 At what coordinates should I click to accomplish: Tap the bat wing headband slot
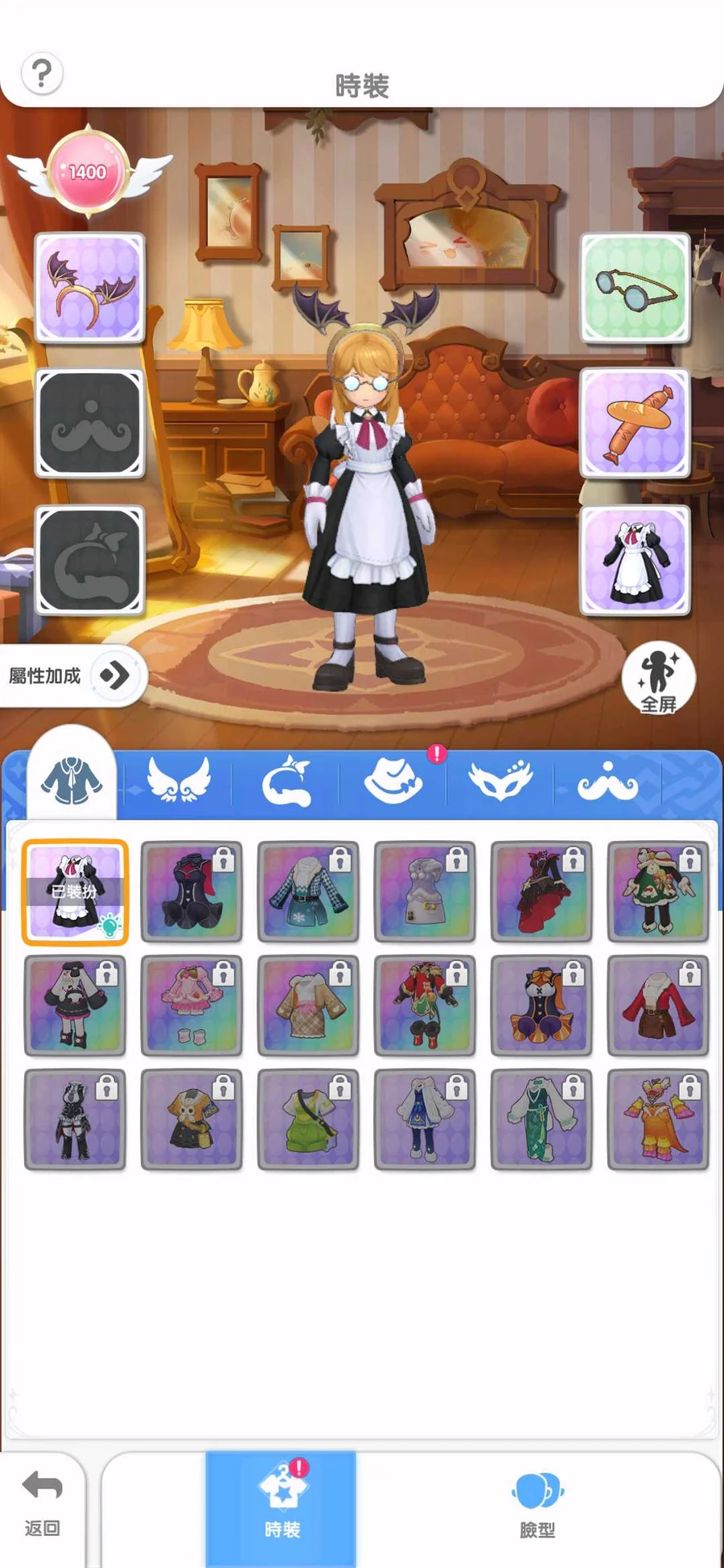(x=90, y=287)
